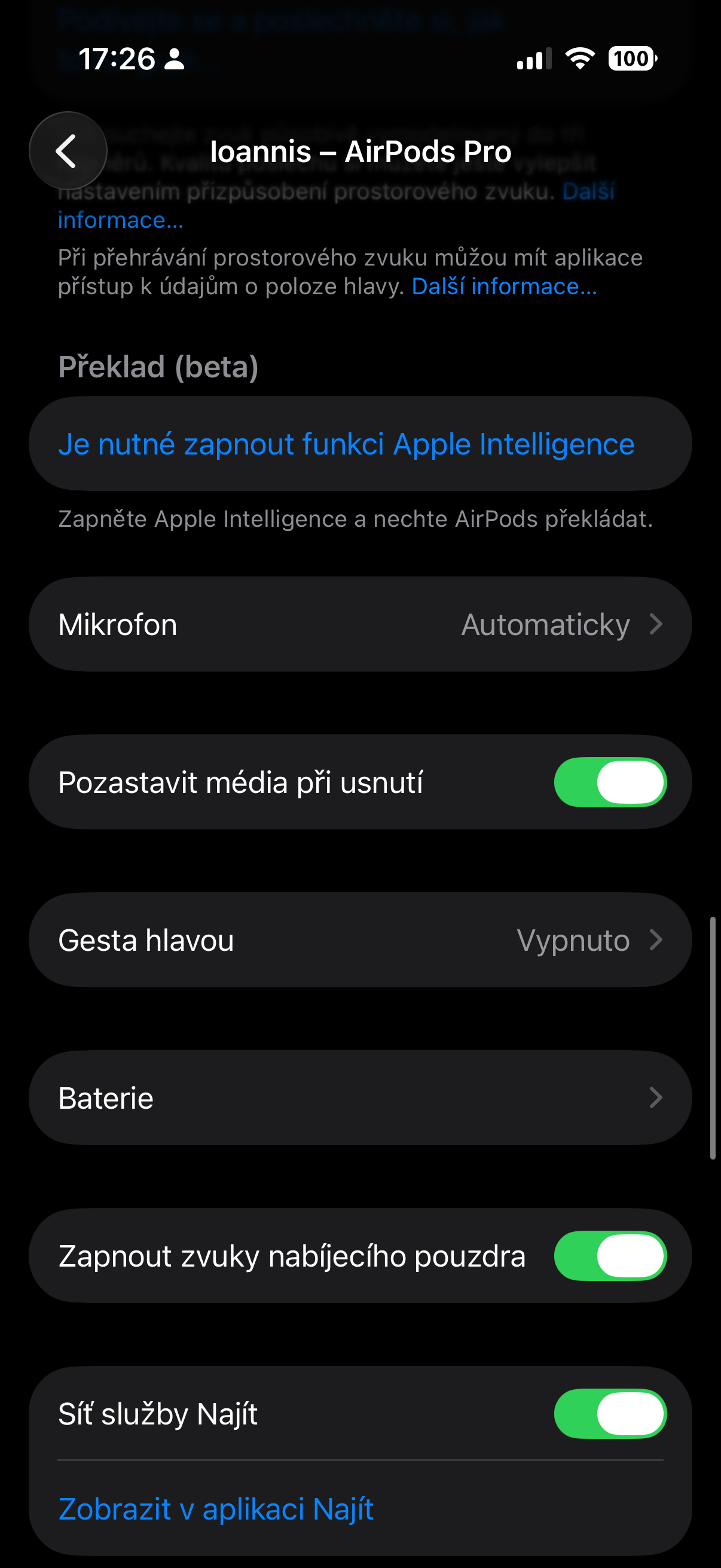Tap the Focus person icon in status bar

(174, 60)
